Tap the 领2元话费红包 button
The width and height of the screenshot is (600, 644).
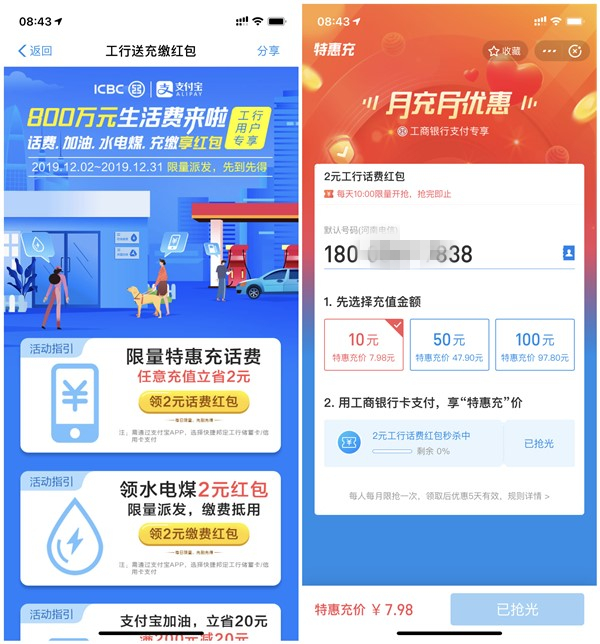(193, 402)
